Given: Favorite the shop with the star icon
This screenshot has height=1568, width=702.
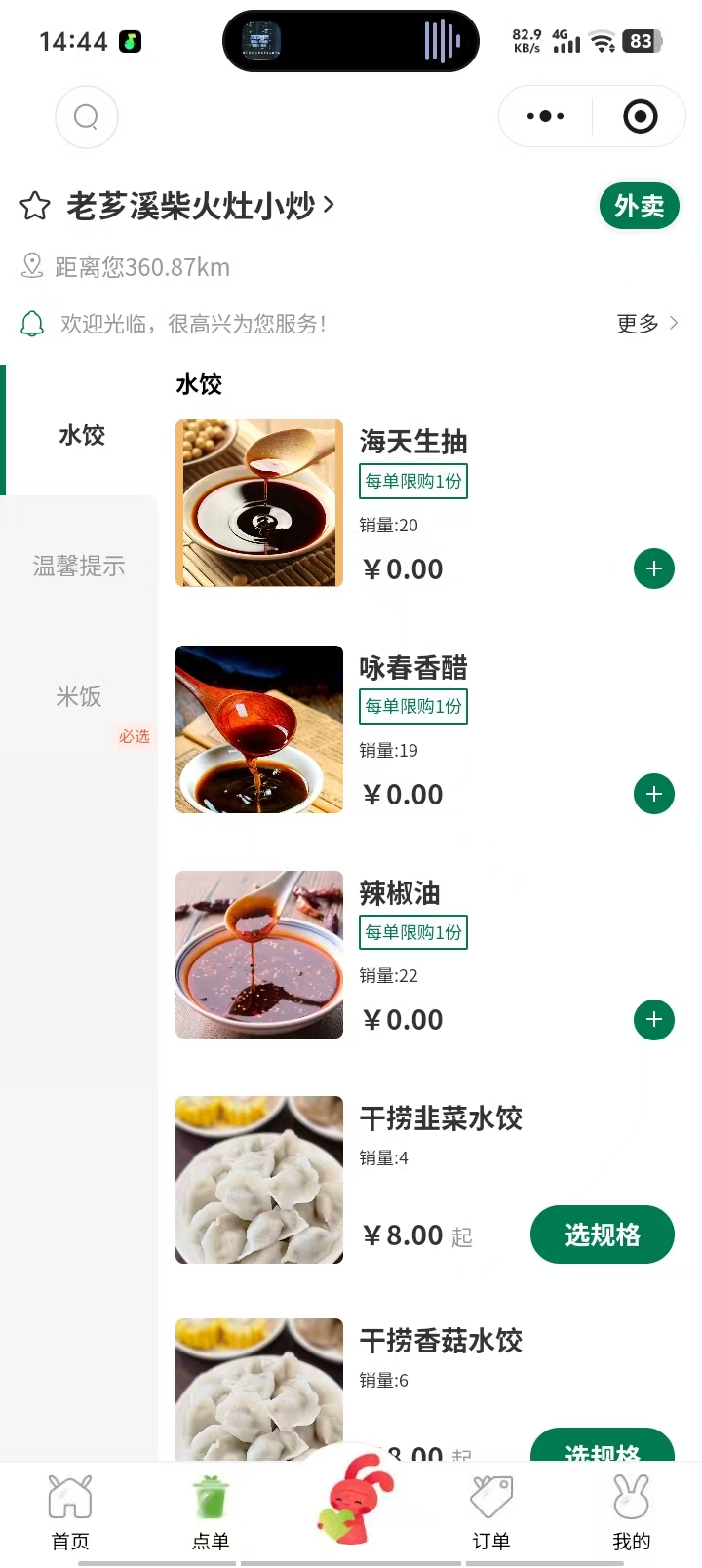Looking at the screenshot, I should pos(35,206).
